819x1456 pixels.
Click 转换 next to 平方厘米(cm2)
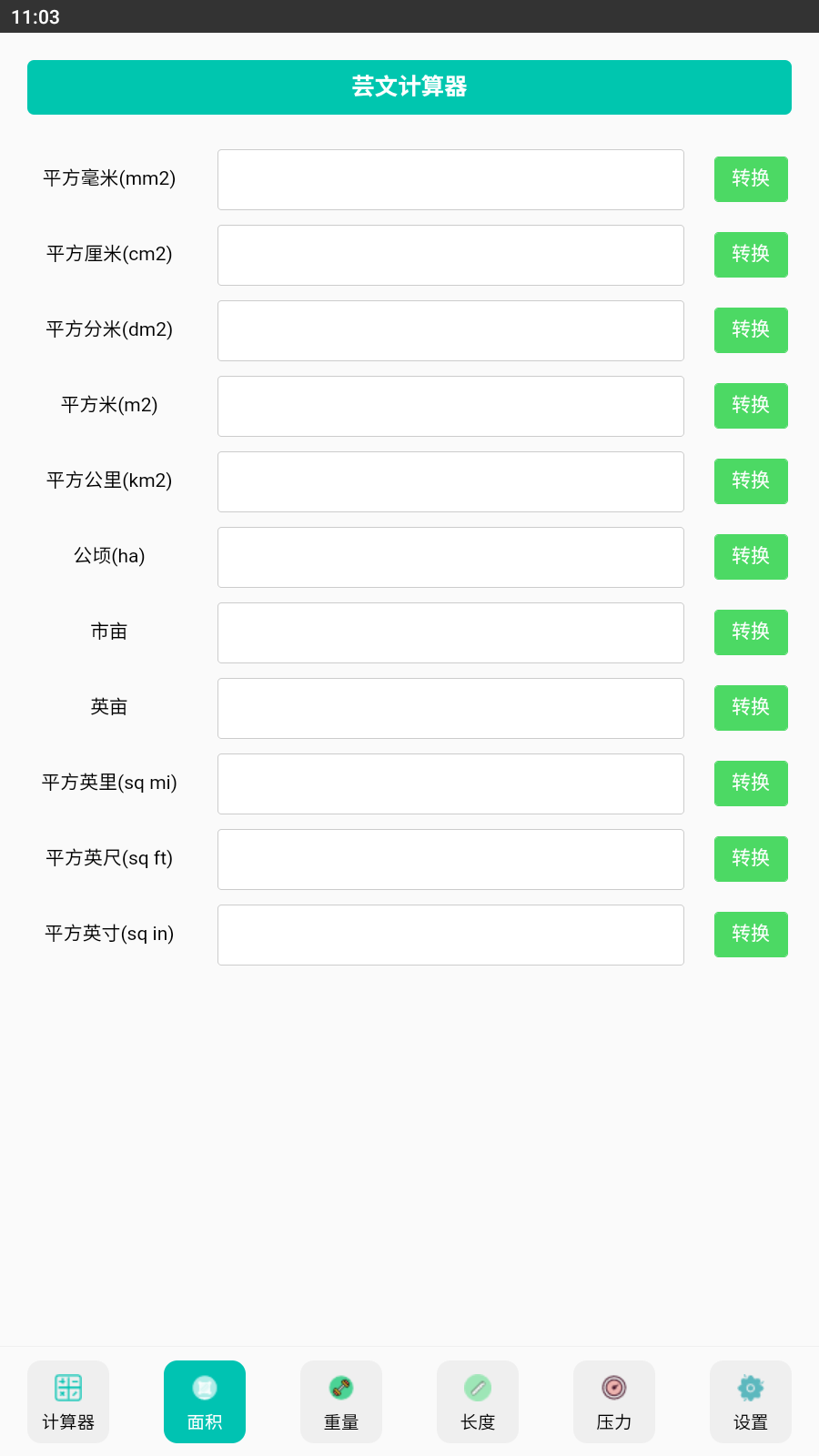point(750,255)
